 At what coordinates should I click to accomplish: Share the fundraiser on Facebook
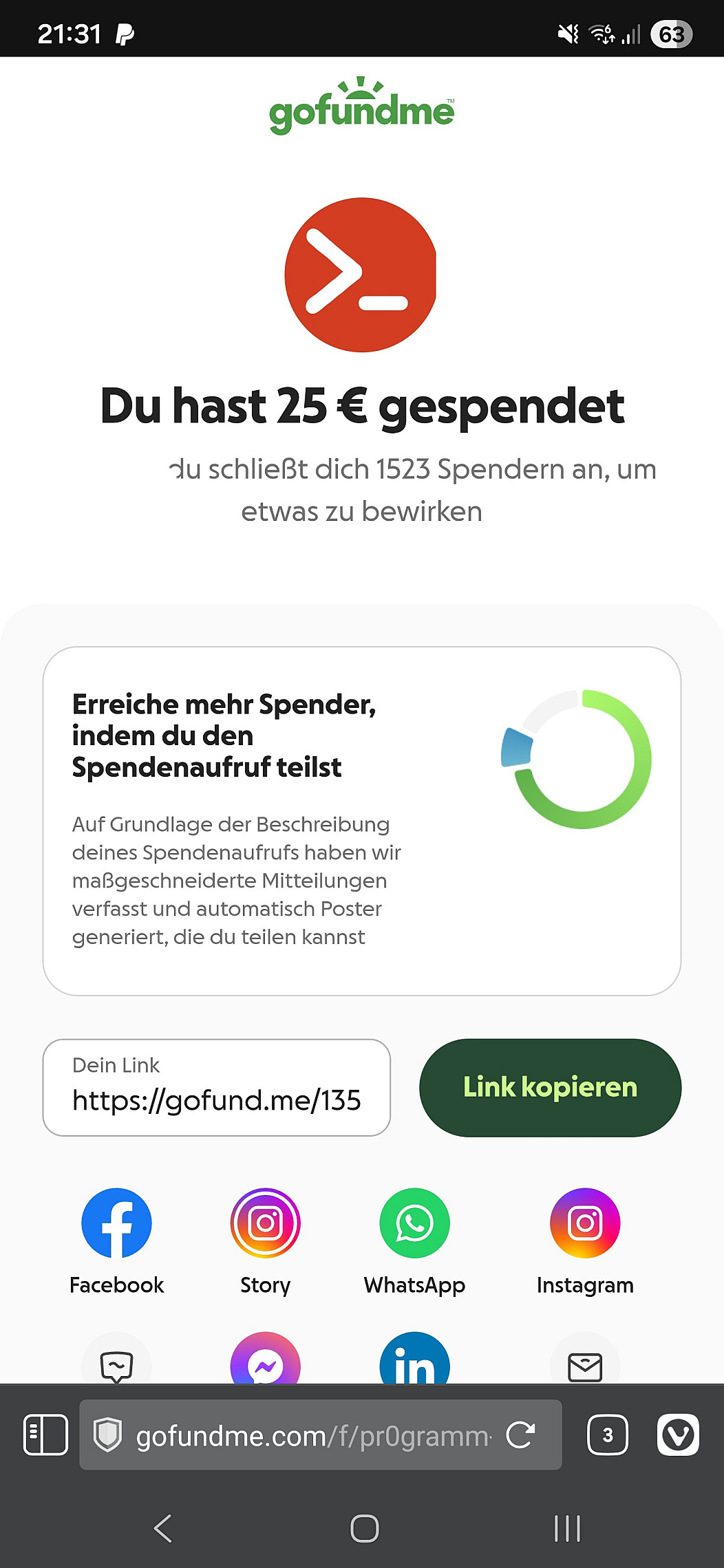116,1223
